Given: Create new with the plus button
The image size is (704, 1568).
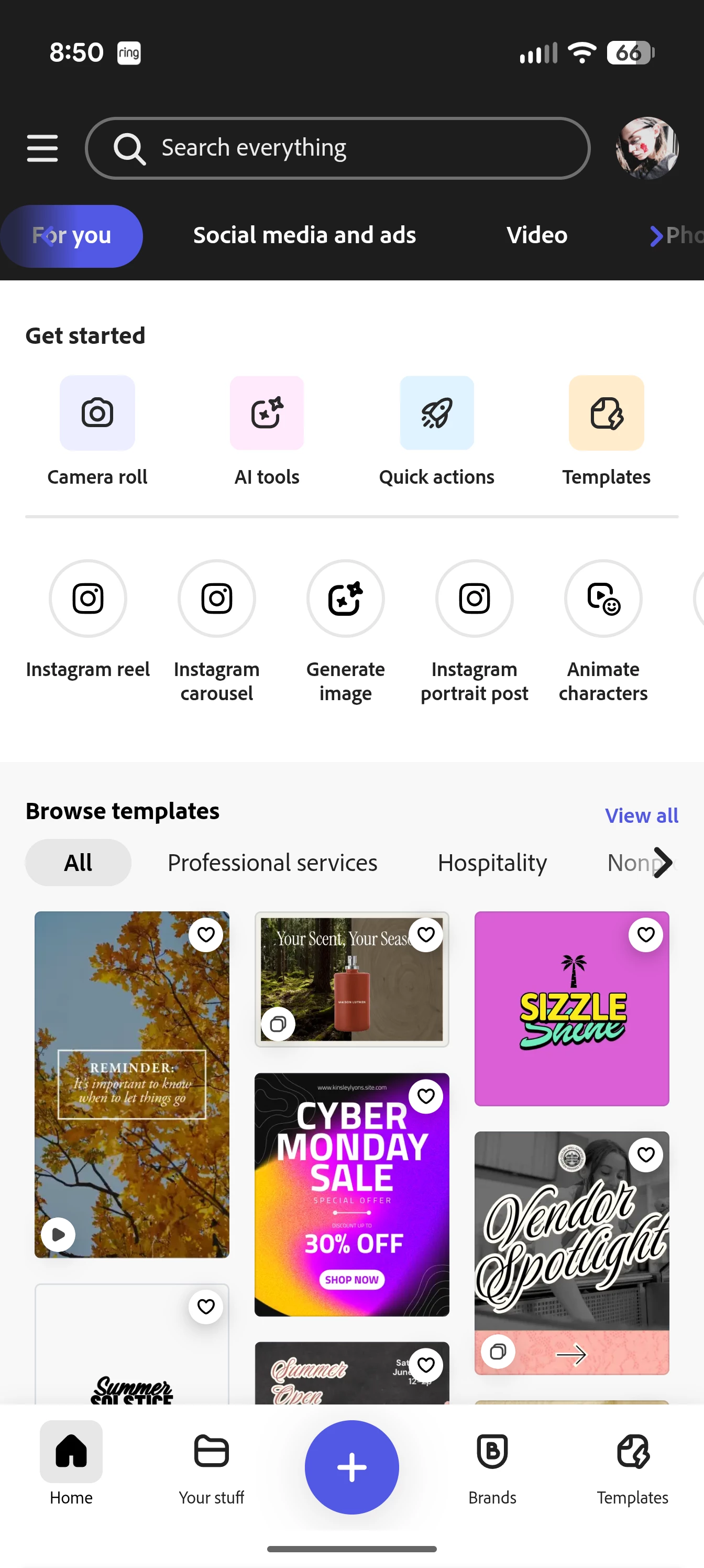Looking at the screenshot, I should 351,1467.
